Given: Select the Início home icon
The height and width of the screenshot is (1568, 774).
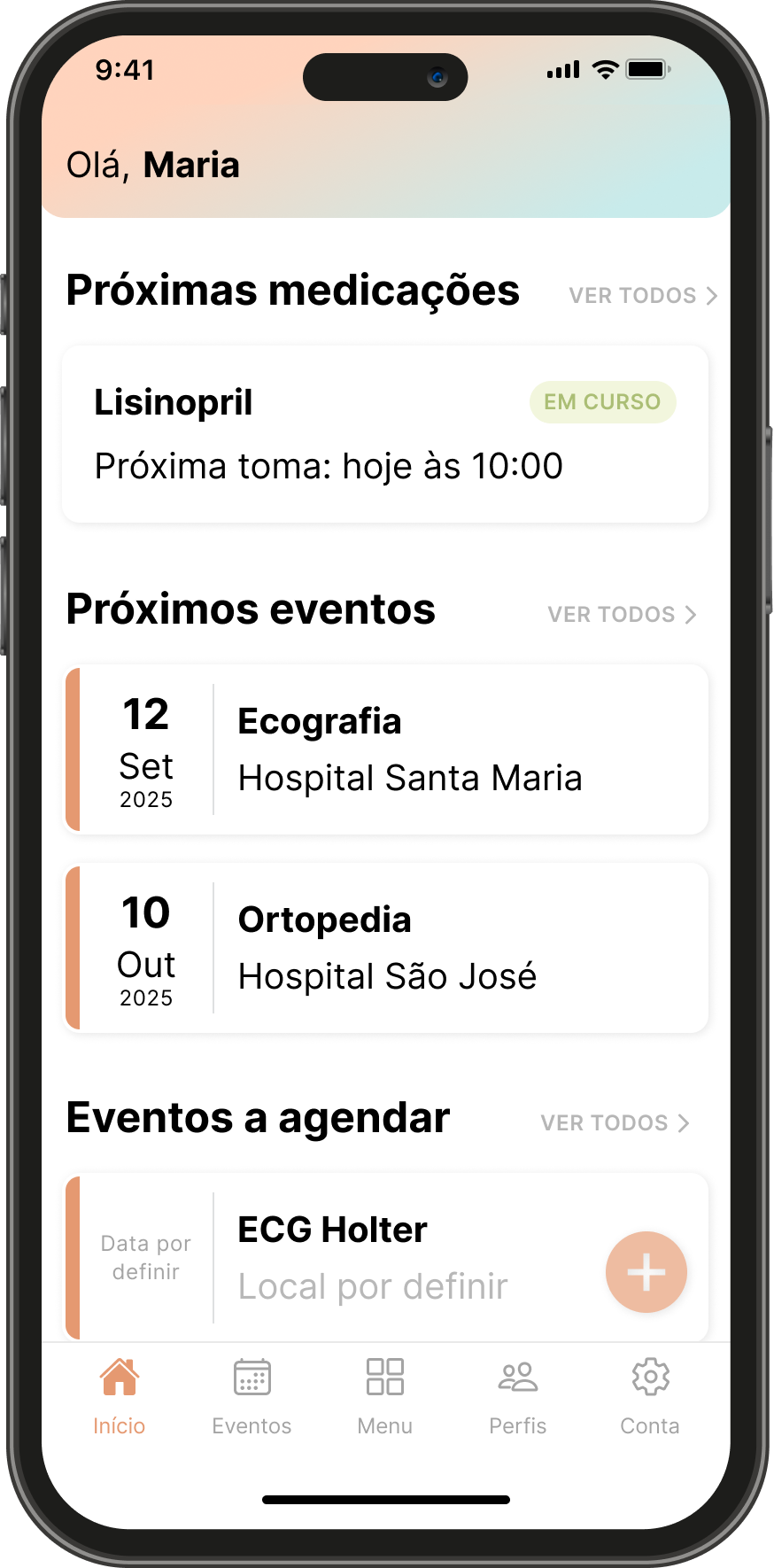Looking at the screenshot, I should [x=119, y=1376].
